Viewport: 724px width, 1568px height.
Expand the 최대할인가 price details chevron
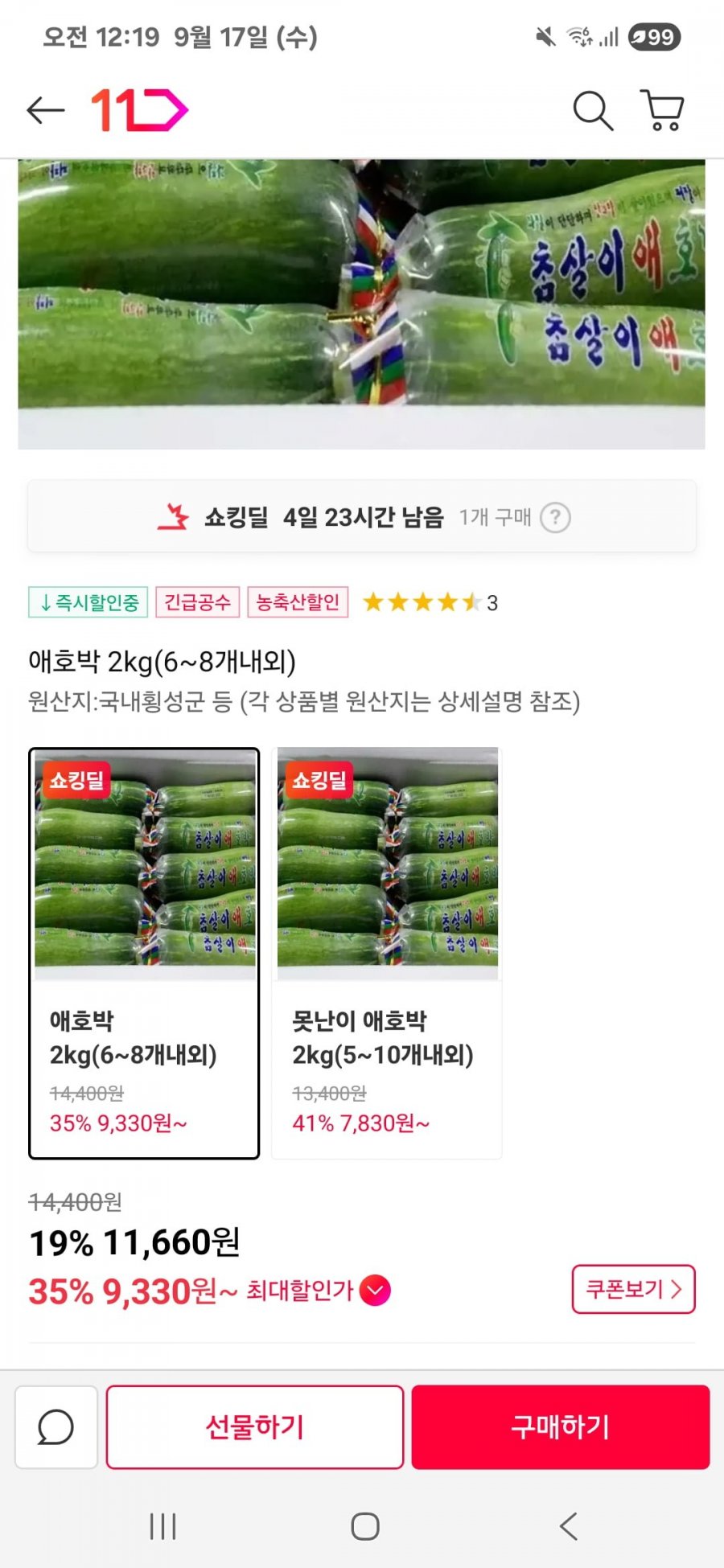(x=375, y=1291)
